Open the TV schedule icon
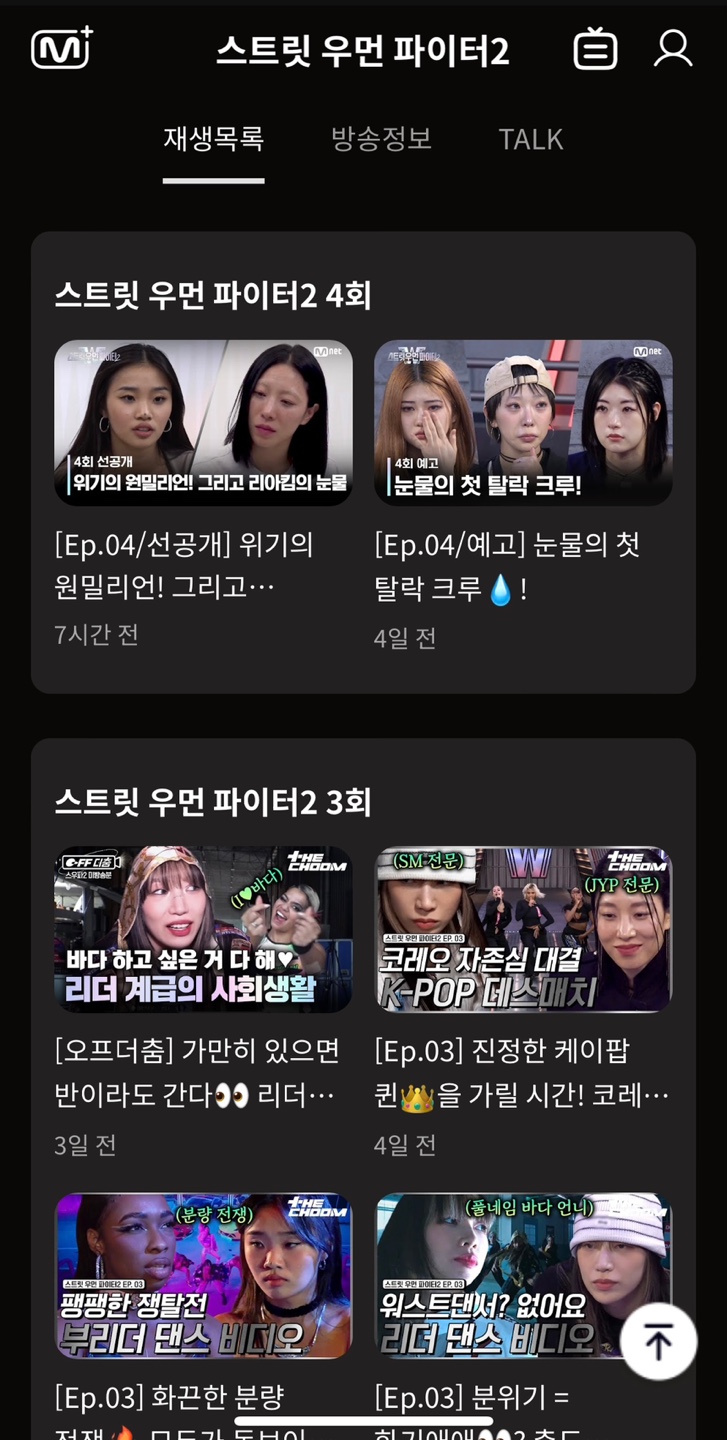Viewport: 727px width, 1440px height. click(595, 49)
